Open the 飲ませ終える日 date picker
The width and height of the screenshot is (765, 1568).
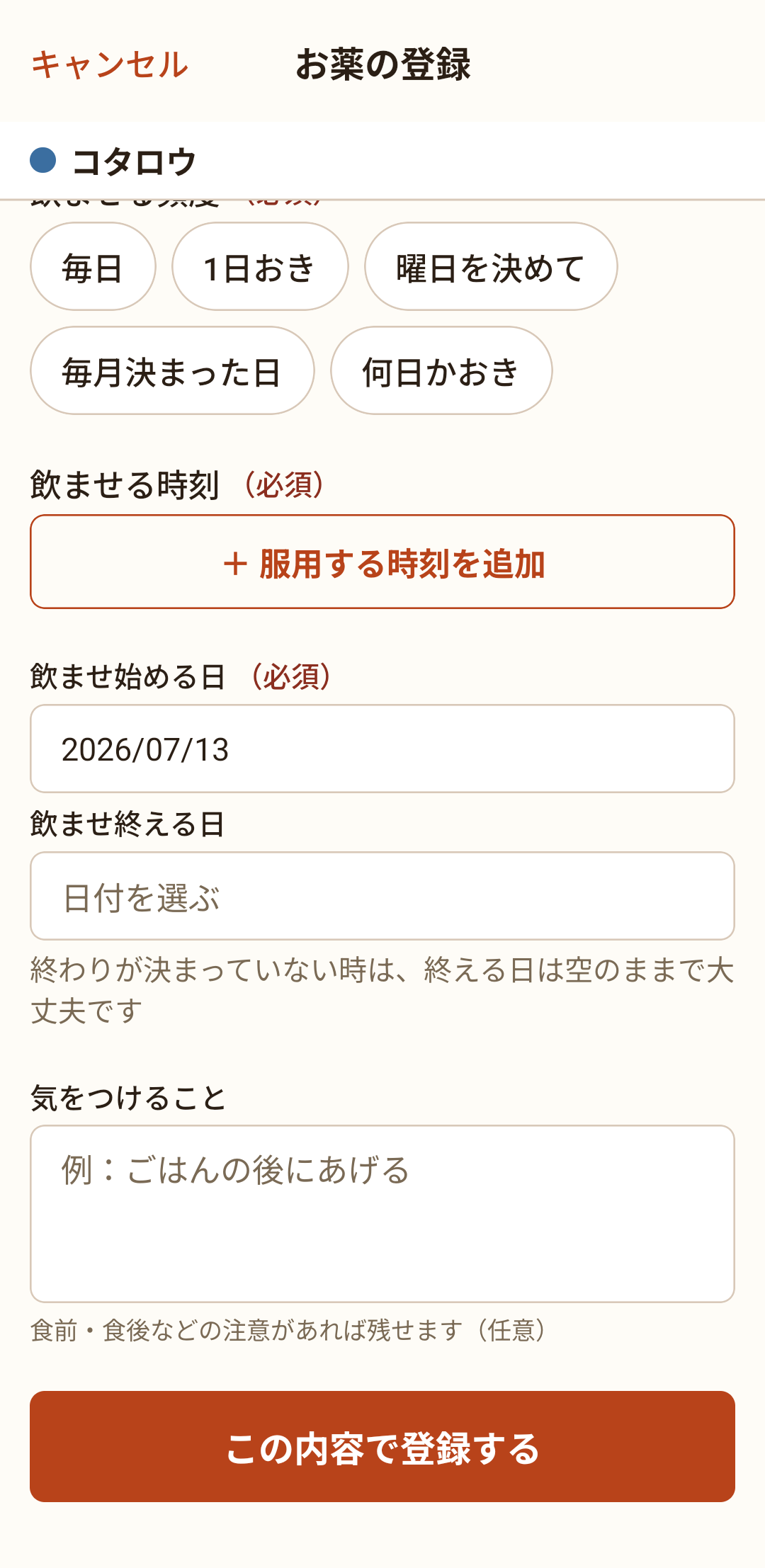(x=382, y=896)
